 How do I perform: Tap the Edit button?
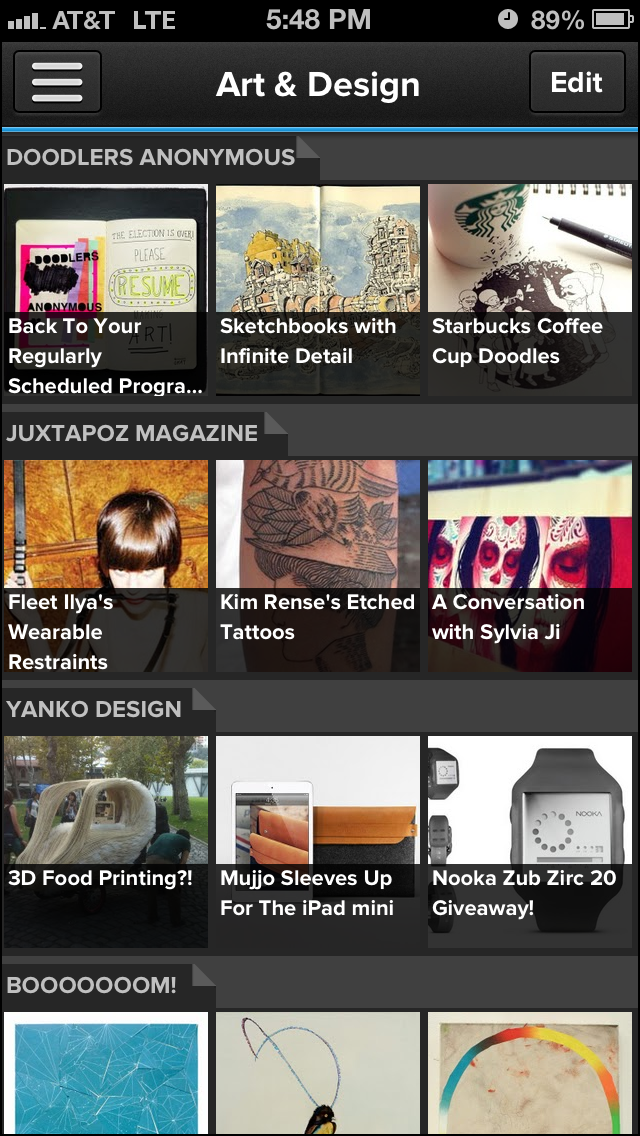[576, 82]
